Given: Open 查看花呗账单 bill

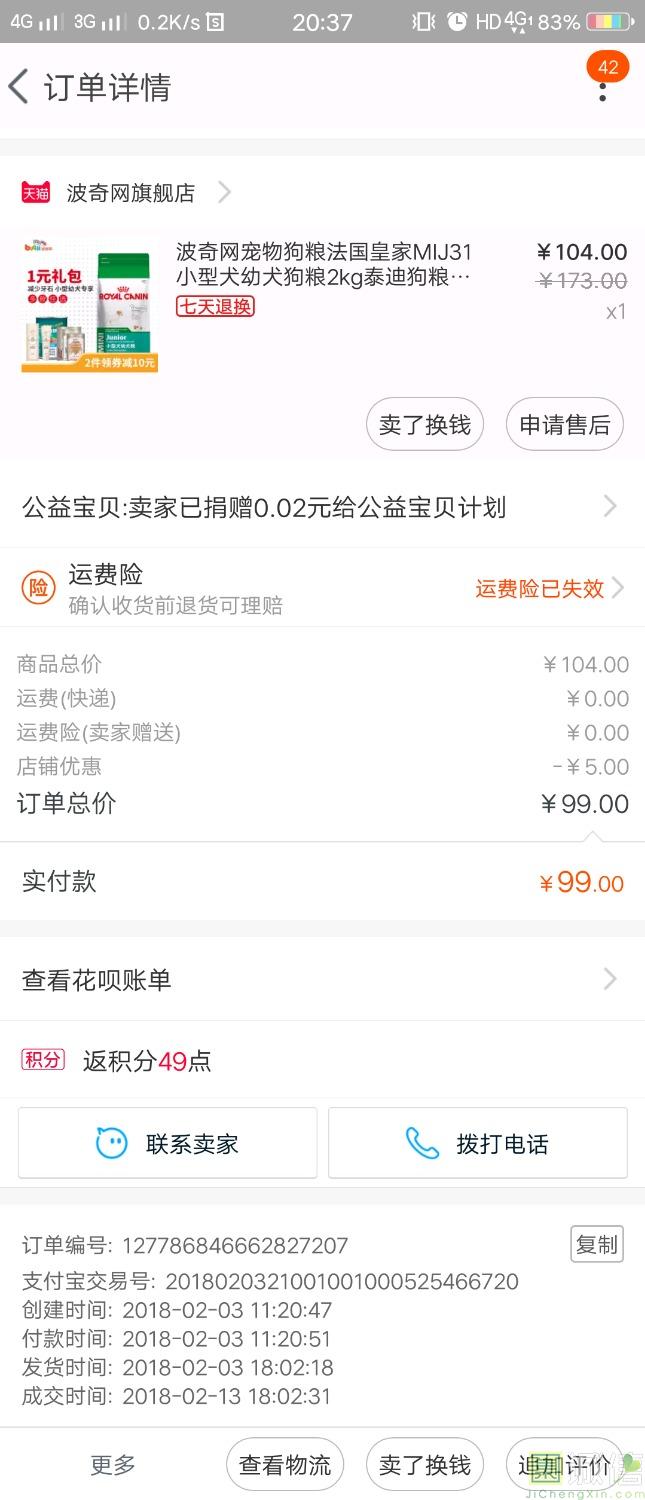Looking at the screenshot, I should [322, 980].
